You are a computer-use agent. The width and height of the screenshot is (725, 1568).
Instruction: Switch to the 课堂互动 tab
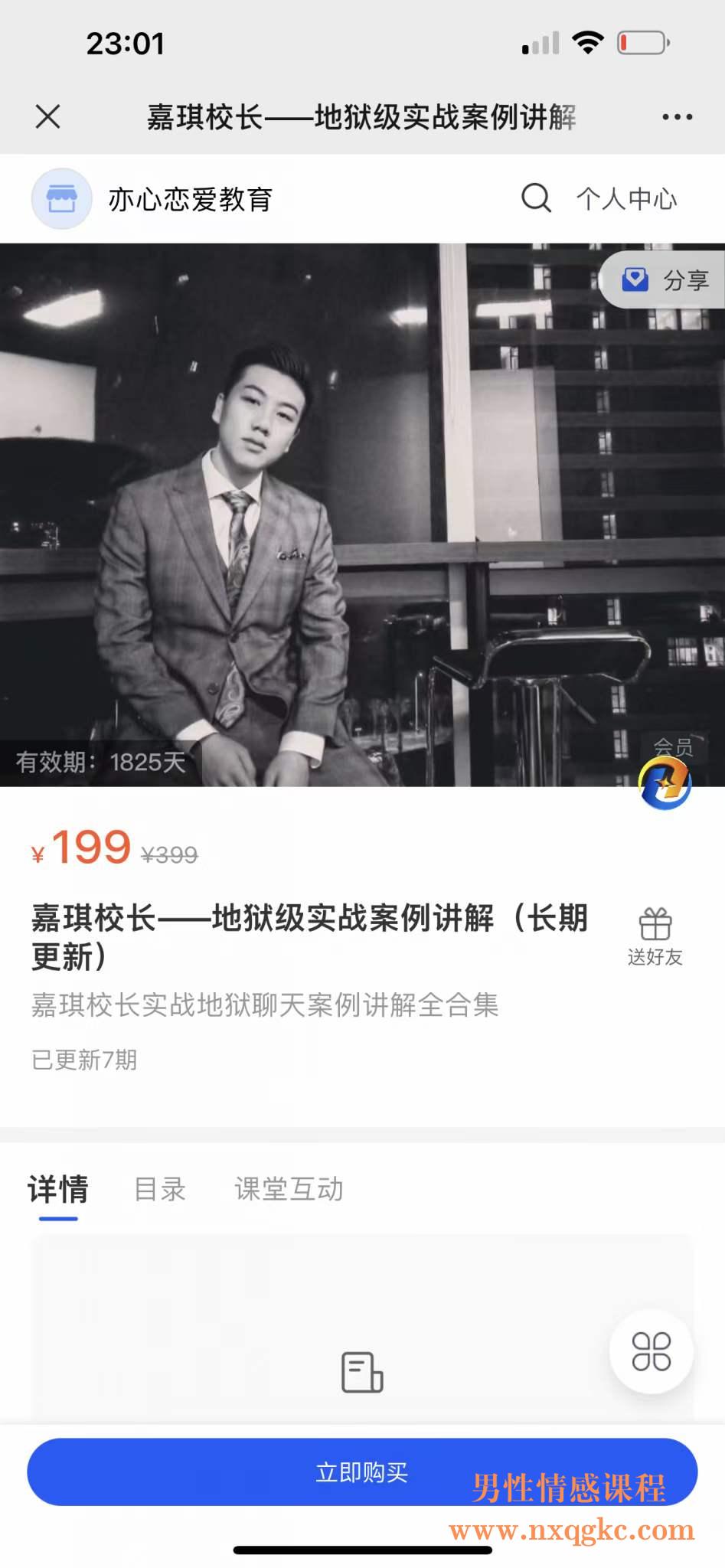point(289,1189)
